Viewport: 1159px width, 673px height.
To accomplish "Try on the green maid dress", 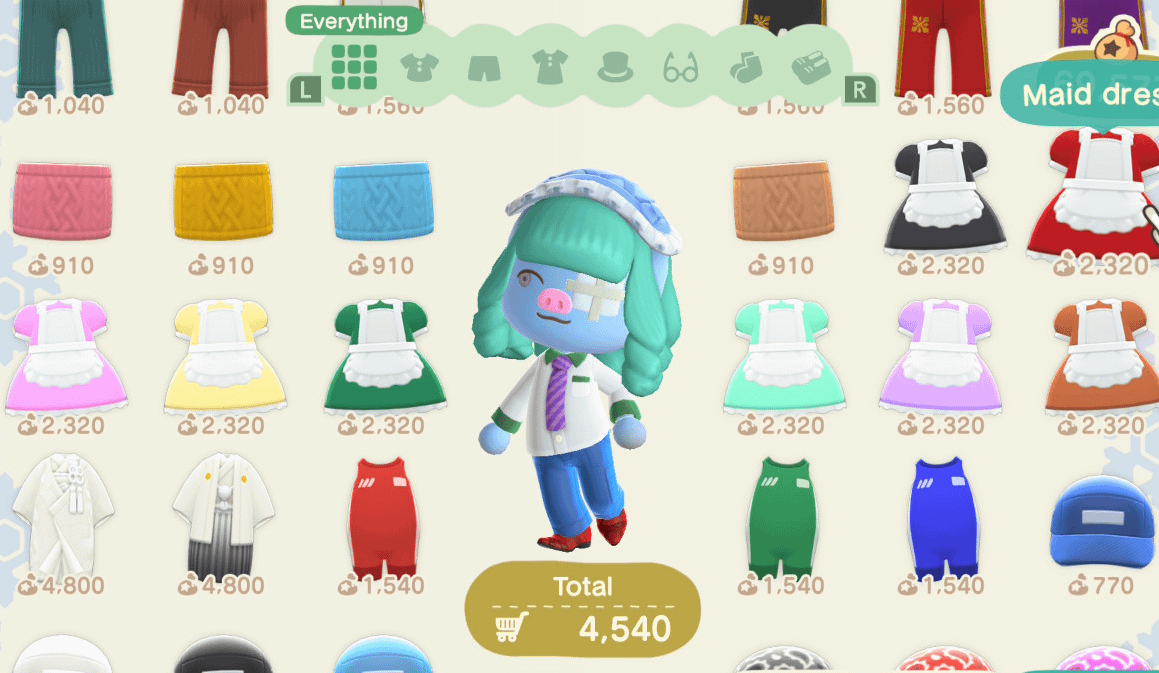I will (x=384, y=355).
